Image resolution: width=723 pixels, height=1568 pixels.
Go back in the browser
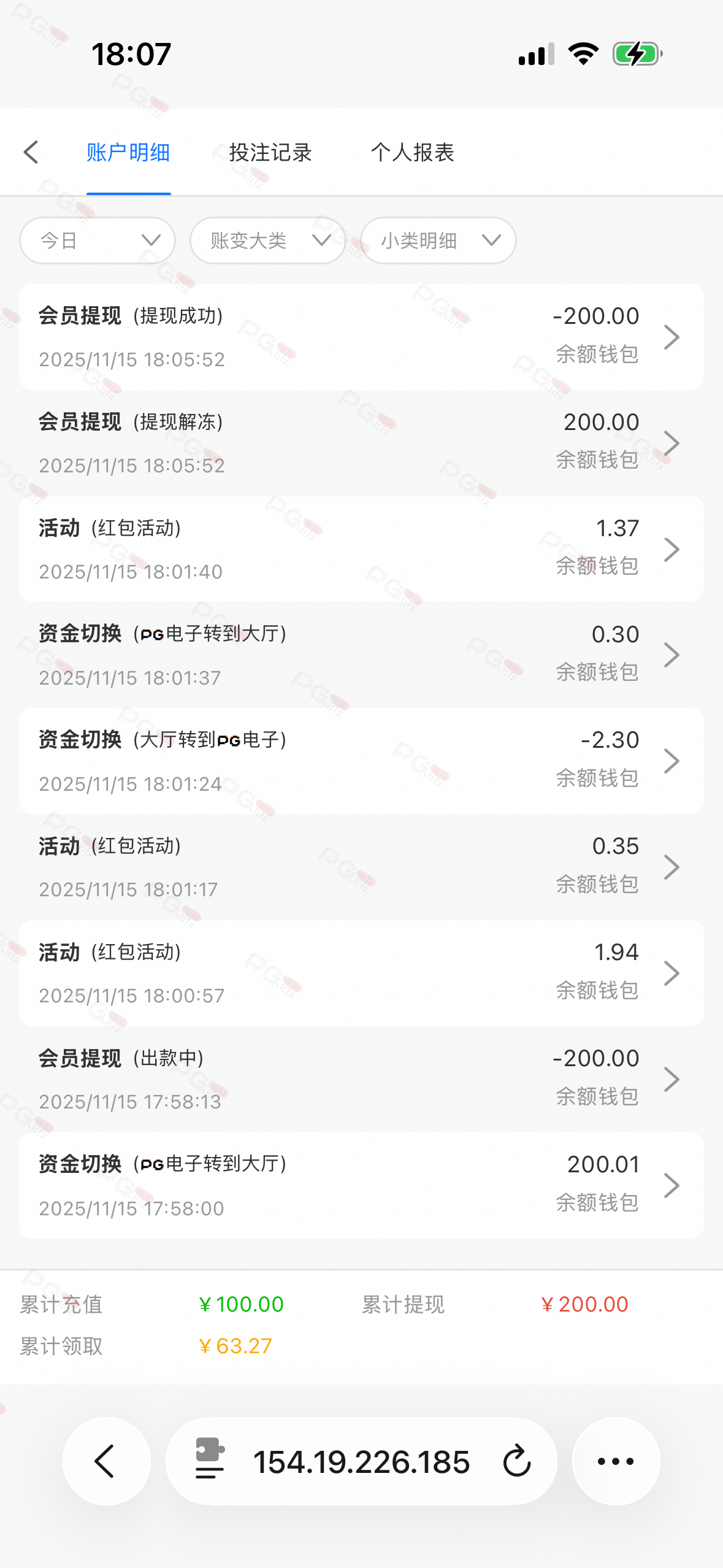(106, 1461)
